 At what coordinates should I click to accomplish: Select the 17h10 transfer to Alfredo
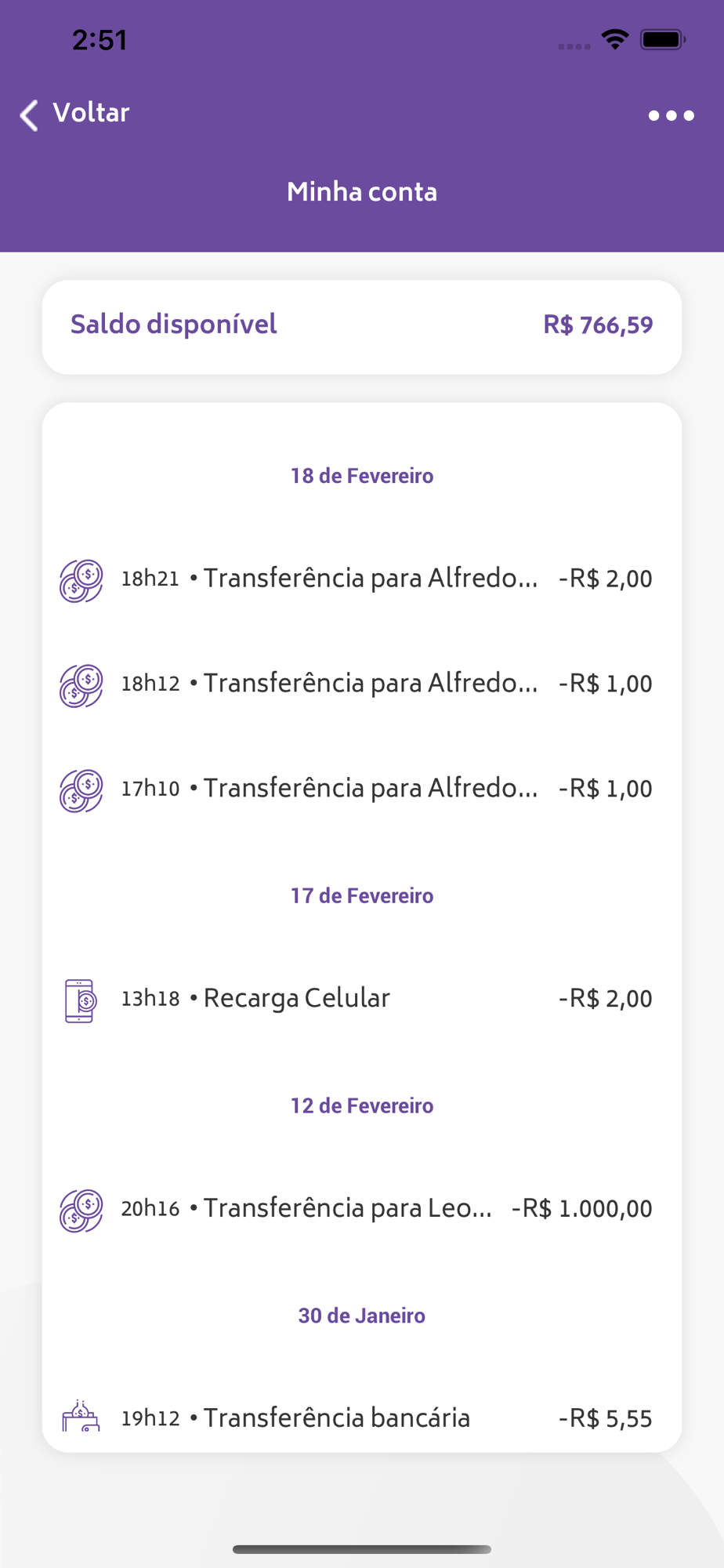[x=362, y=789]
